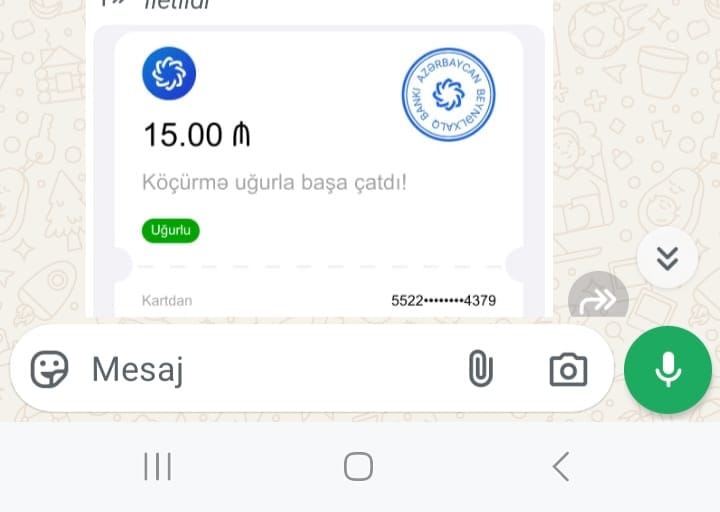Open the 15.00 ₼ transfer receipt image
The width and height of the screenshot is (720, 512).
319,170
